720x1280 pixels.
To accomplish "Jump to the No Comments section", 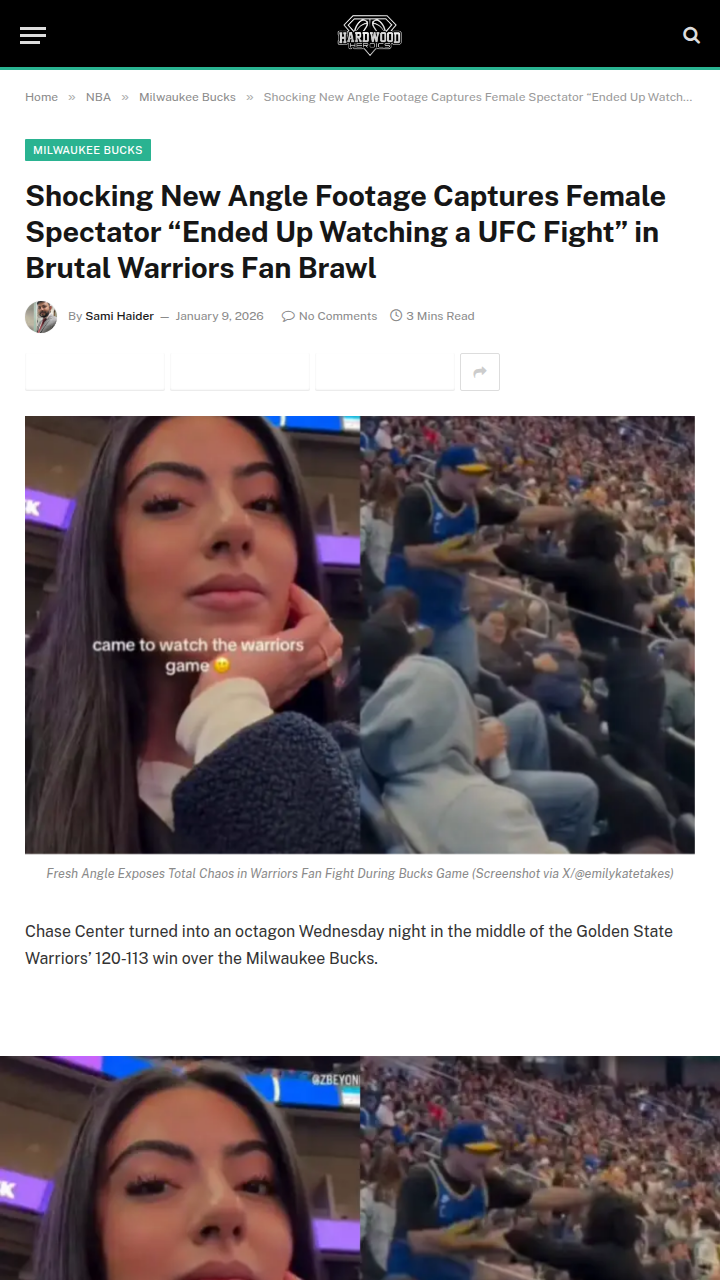I will click(337, 316).
